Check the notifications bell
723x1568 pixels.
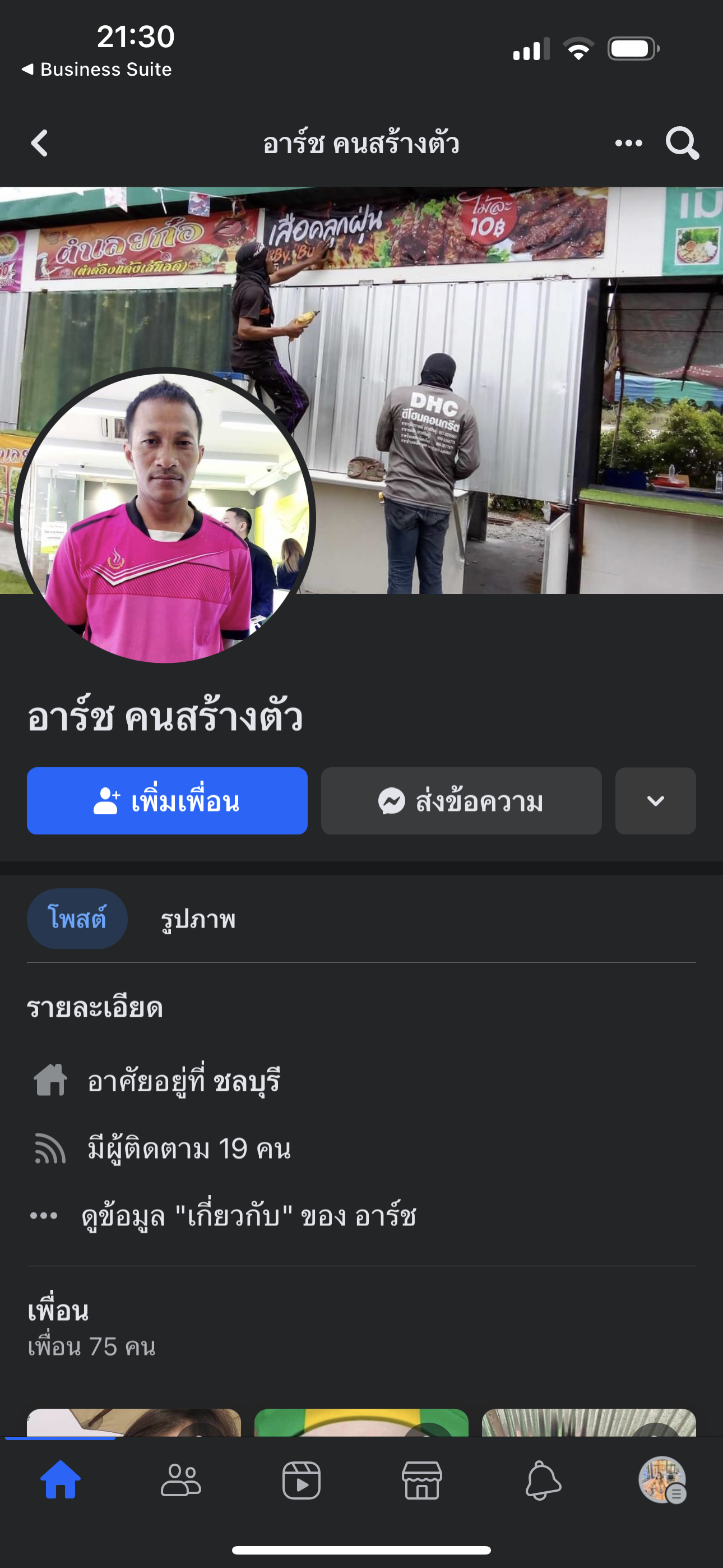(x=543, y=1480)
